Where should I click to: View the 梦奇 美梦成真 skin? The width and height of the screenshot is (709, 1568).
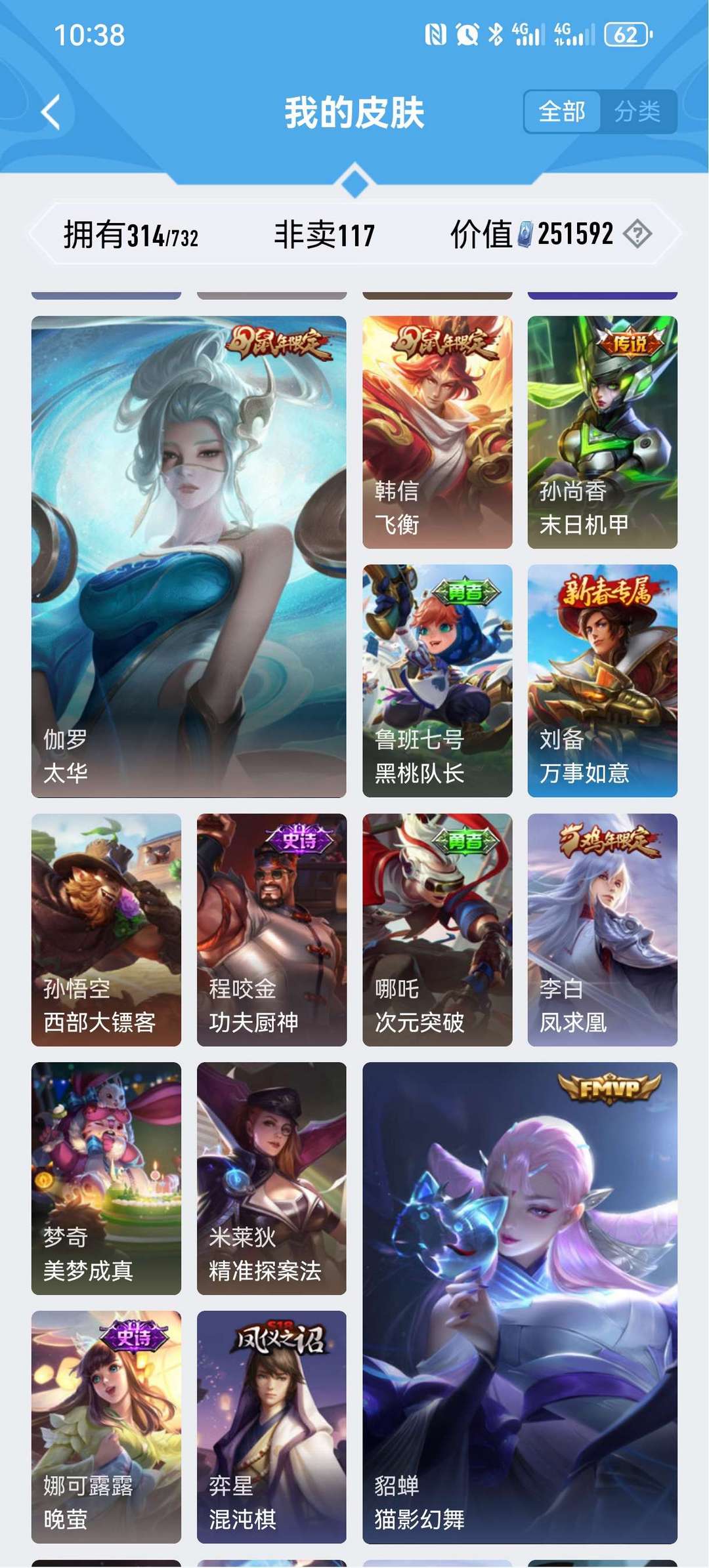pos(106,1178)
